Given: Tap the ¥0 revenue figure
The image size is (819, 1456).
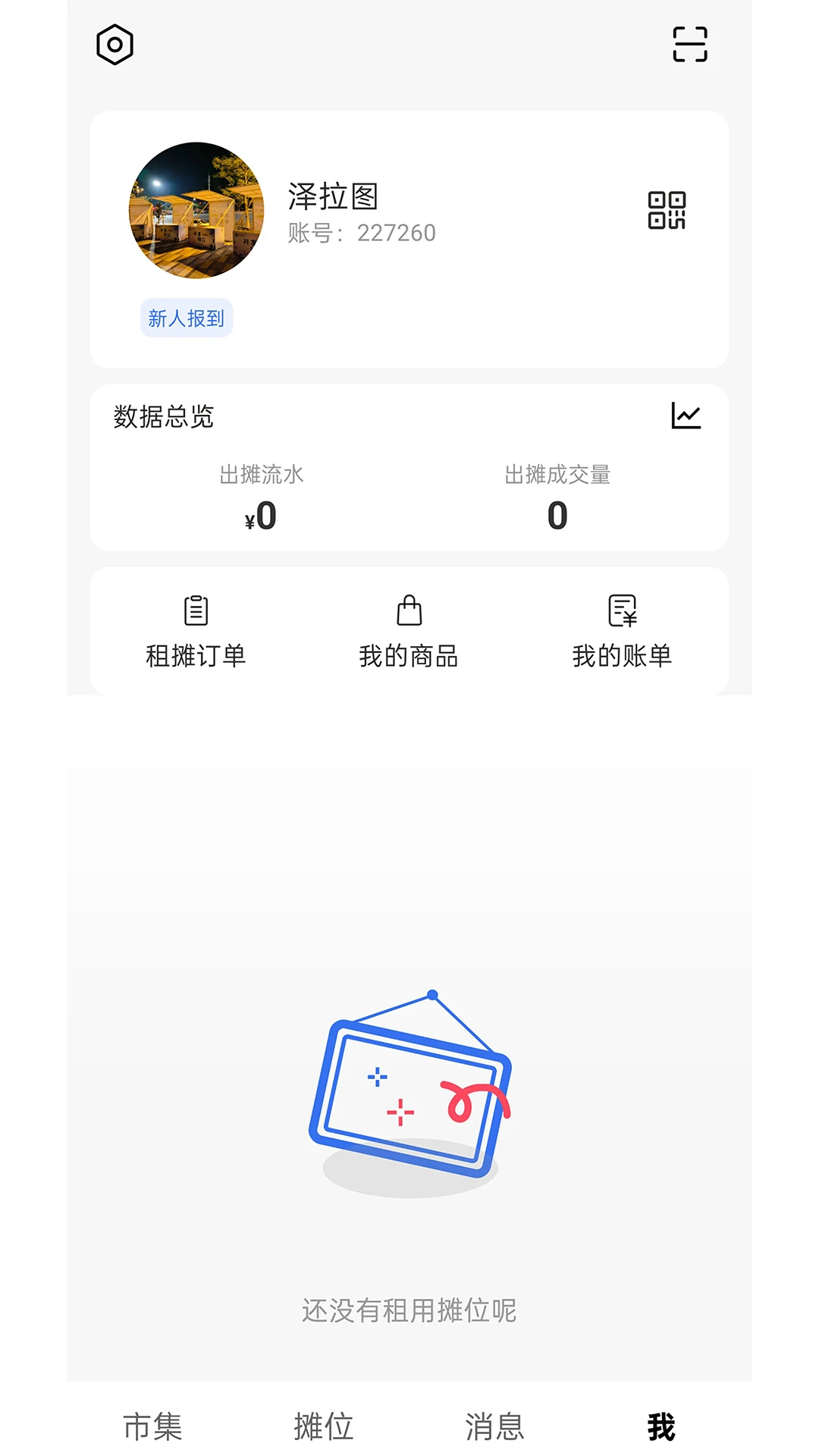Looking at the screenshot, I should pyautogui.click(x=262, y=514).
